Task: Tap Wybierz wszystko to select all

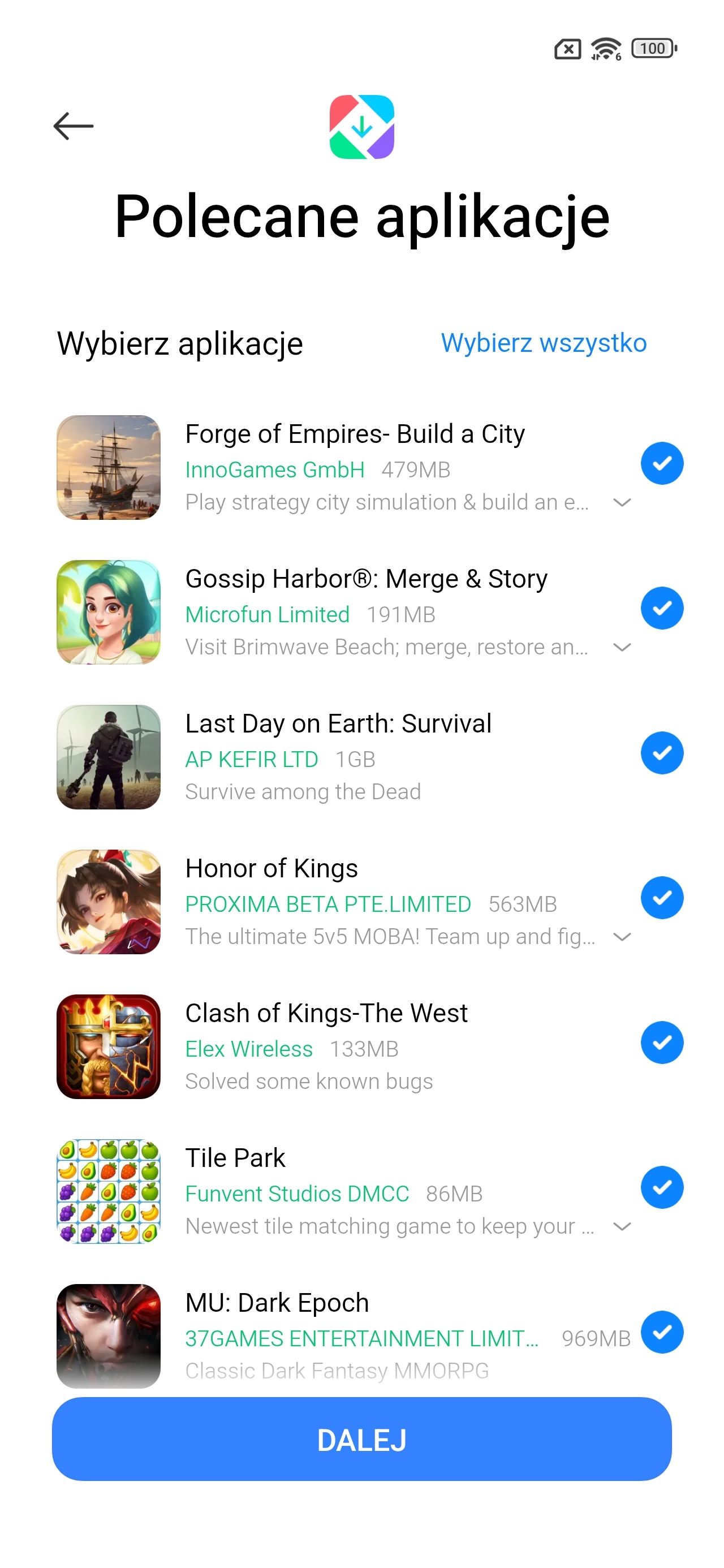Action: tap(543, 343)
